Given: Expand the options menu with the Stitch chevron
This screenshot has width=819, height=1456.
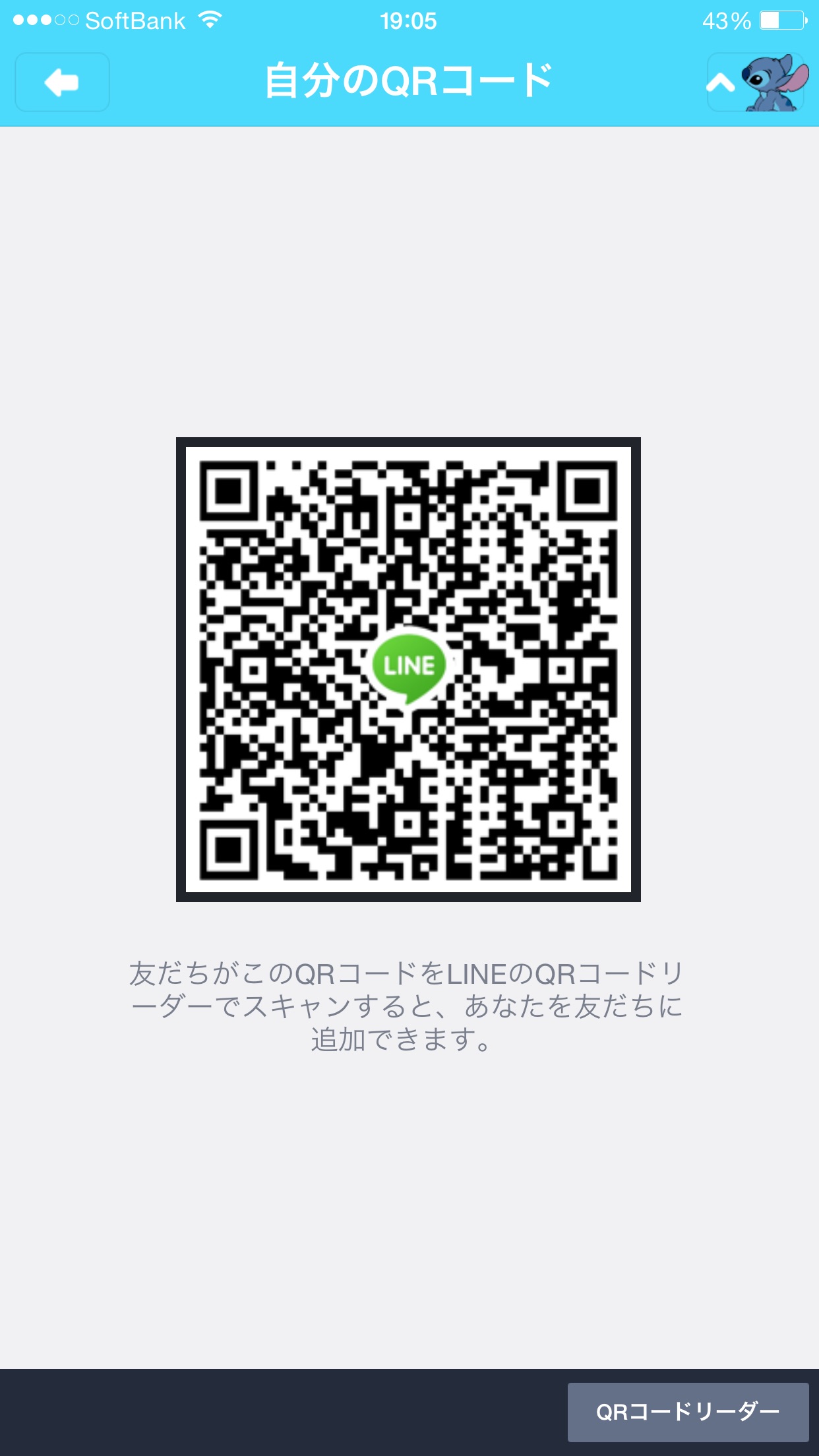Looking at the screenshot, I should [756, 82].
